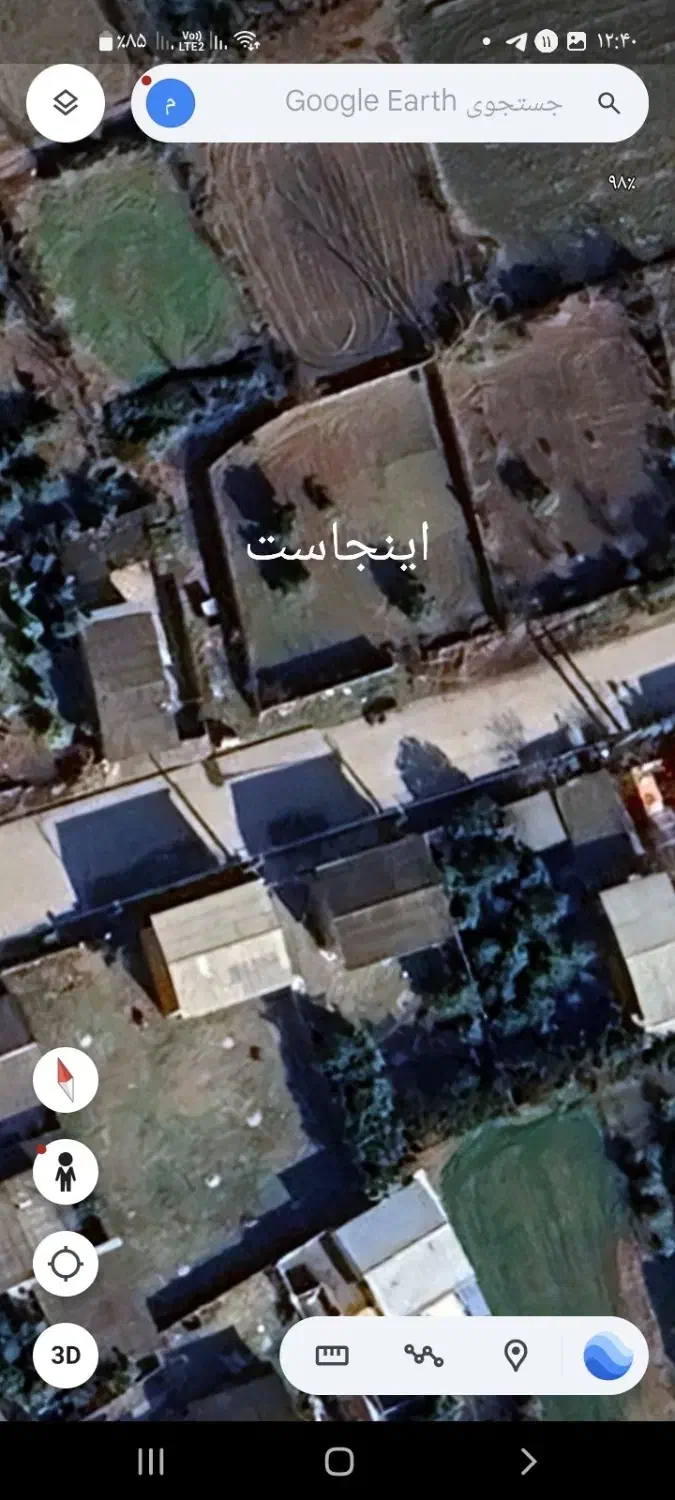
Task: Reset orientation with the compass button
Action: pos(65,1080)
